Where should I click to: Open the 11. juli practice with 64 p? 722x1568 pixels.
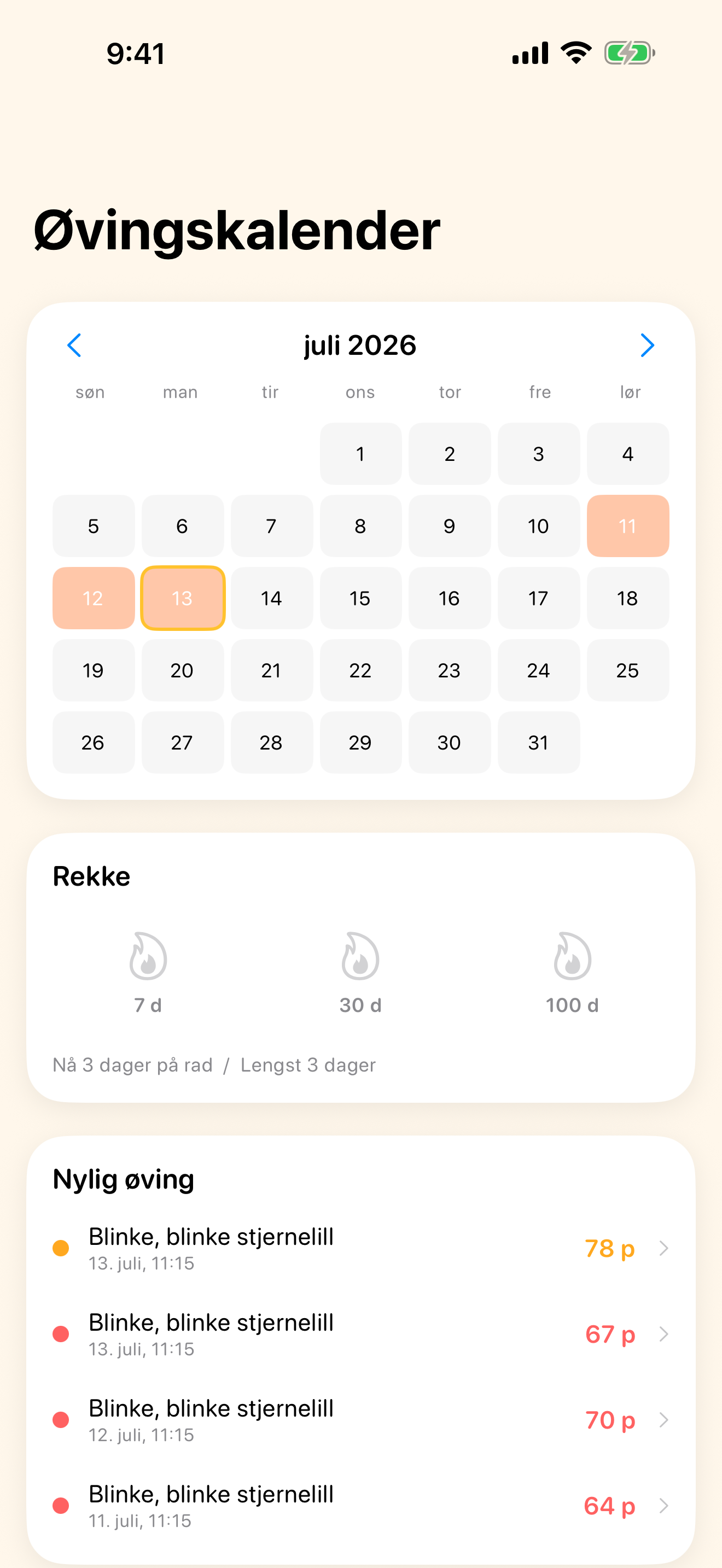point(361,1506)
